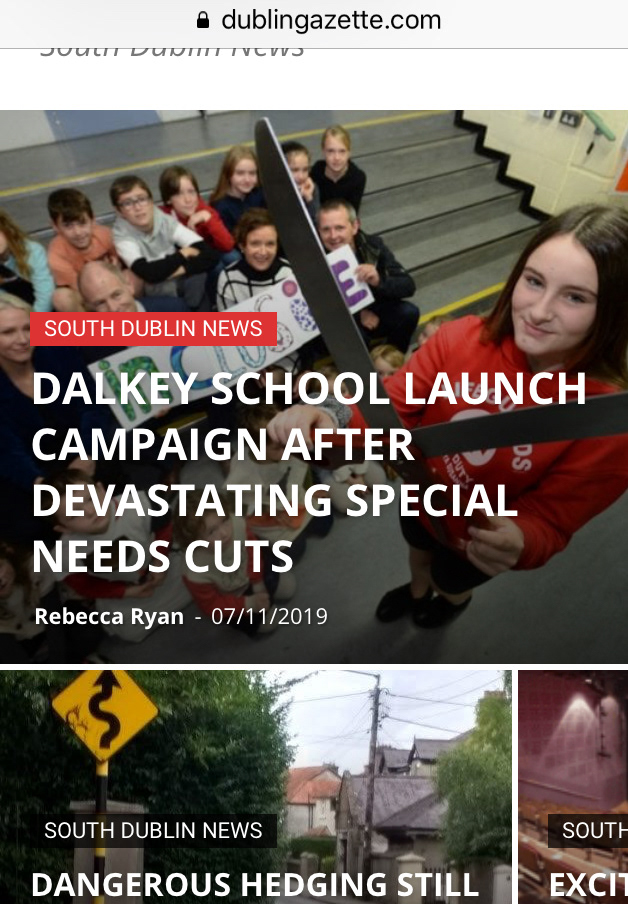Open the Dangerous Hedging Still article
Screen dimensions: 628x904
pyautogui.click(x=255, y=884)
